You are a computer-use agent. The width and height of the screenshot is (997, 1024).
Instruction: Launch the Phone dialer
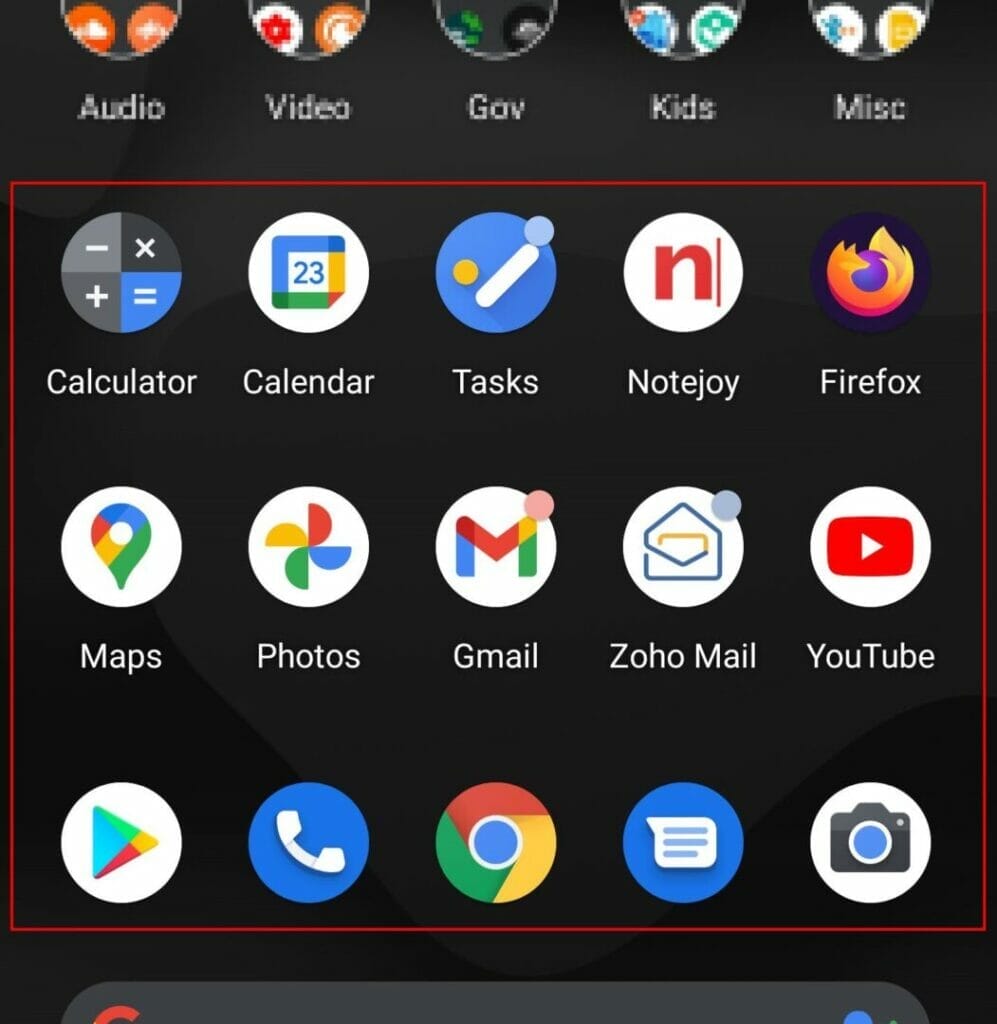coord(308,842)
